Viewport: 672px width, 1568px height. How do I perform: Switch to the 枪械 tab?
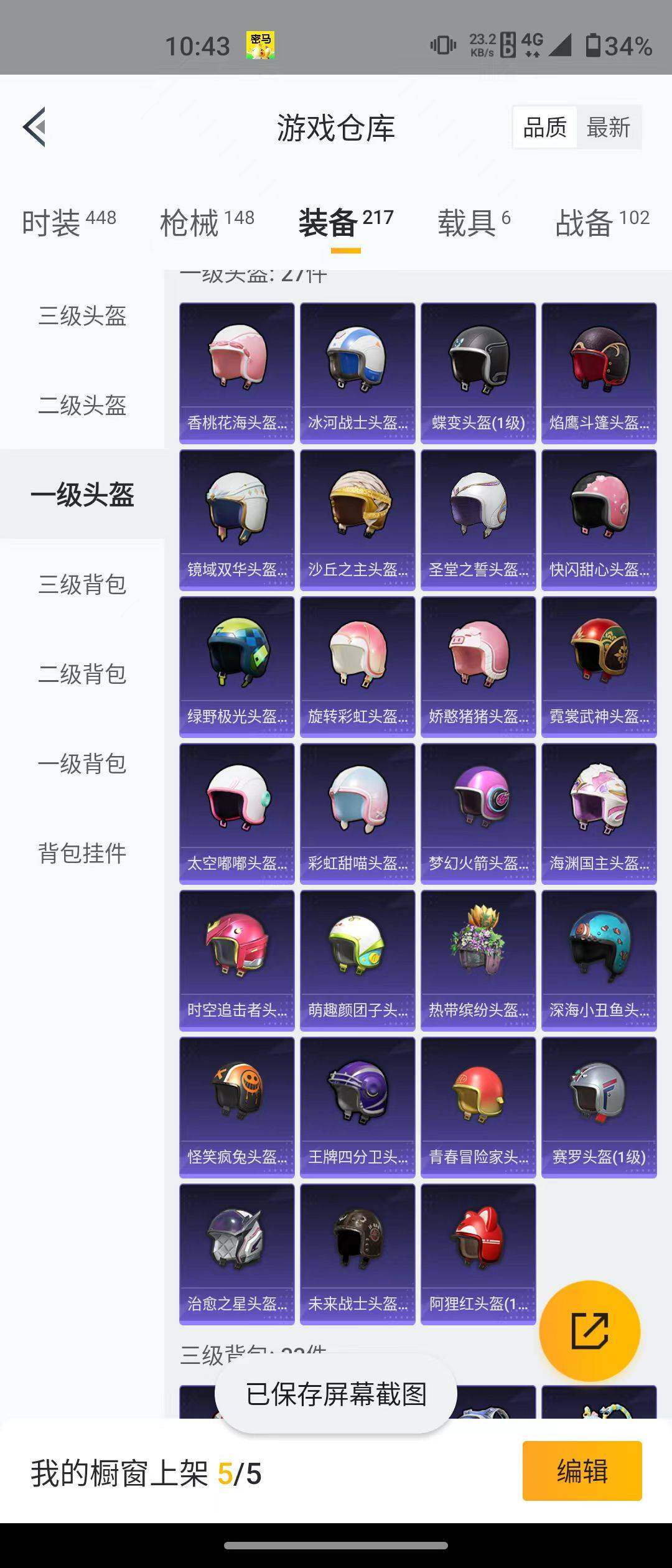[x=207, y=222]
